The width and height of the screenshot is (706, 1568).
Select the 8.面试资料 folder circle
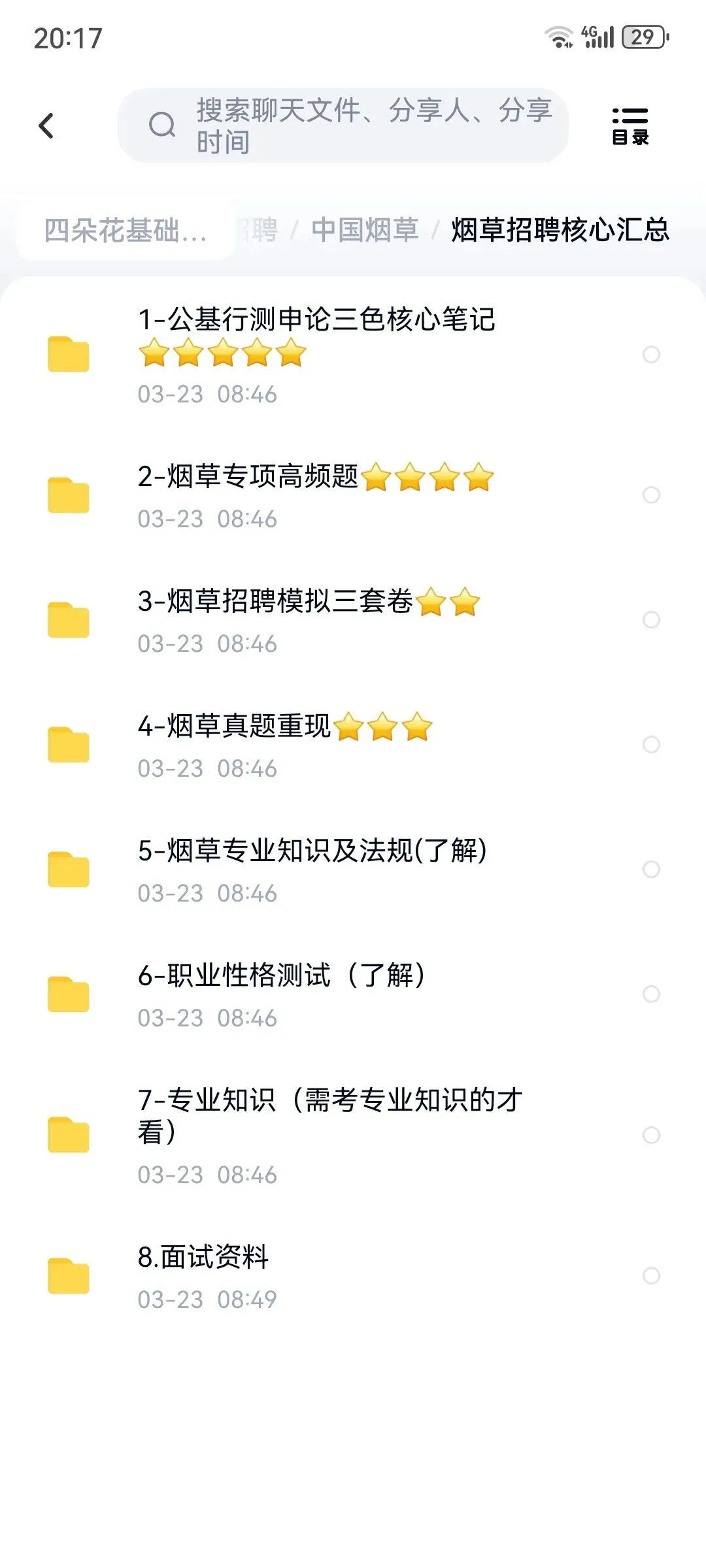651,1276
